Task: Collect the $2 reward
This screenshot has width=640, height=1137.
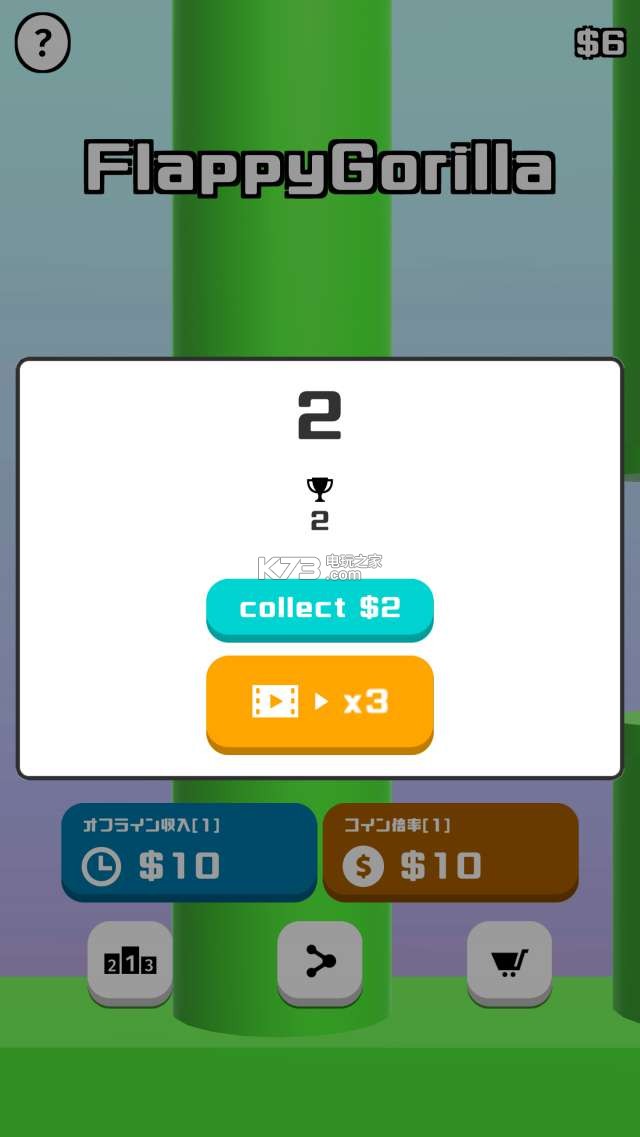Action: click(x=319, y=608)
